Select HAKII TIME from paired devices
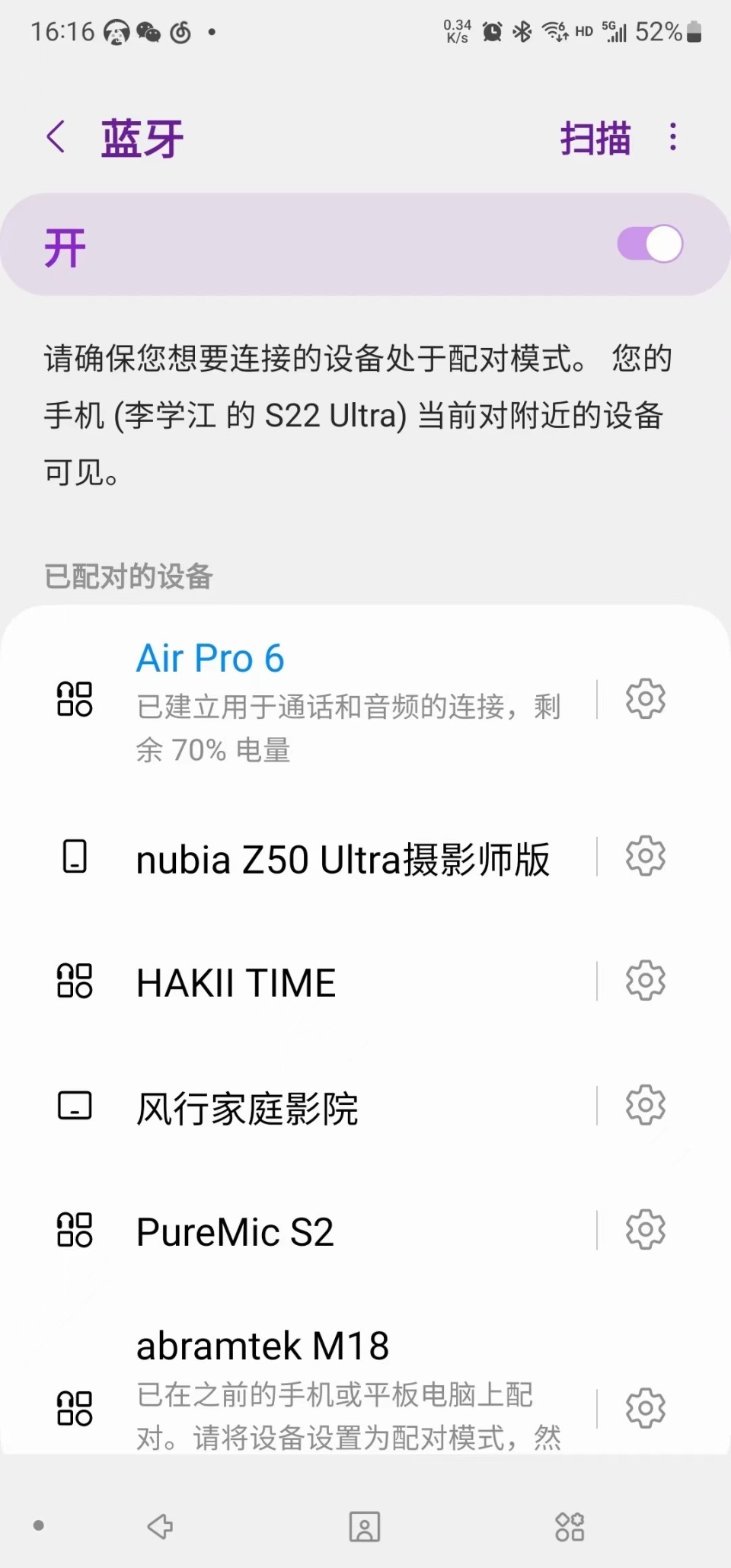Screen dimensions: 731x1568 pyautogui.click(x=235, y=981)
